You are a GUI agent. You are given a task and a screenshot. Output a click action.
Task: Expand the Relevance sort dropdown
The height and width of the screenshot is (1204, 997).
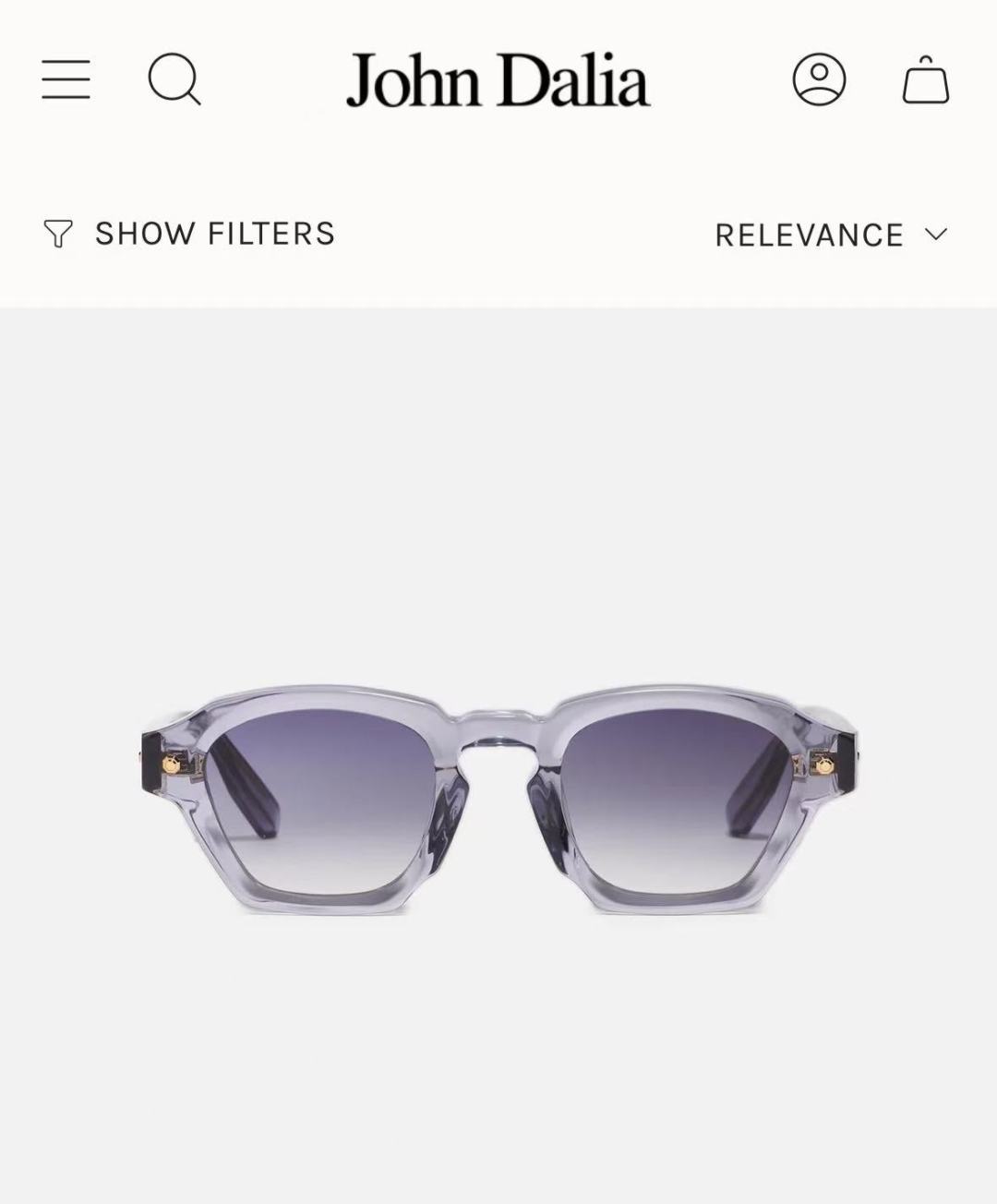[x=832, y=235]
